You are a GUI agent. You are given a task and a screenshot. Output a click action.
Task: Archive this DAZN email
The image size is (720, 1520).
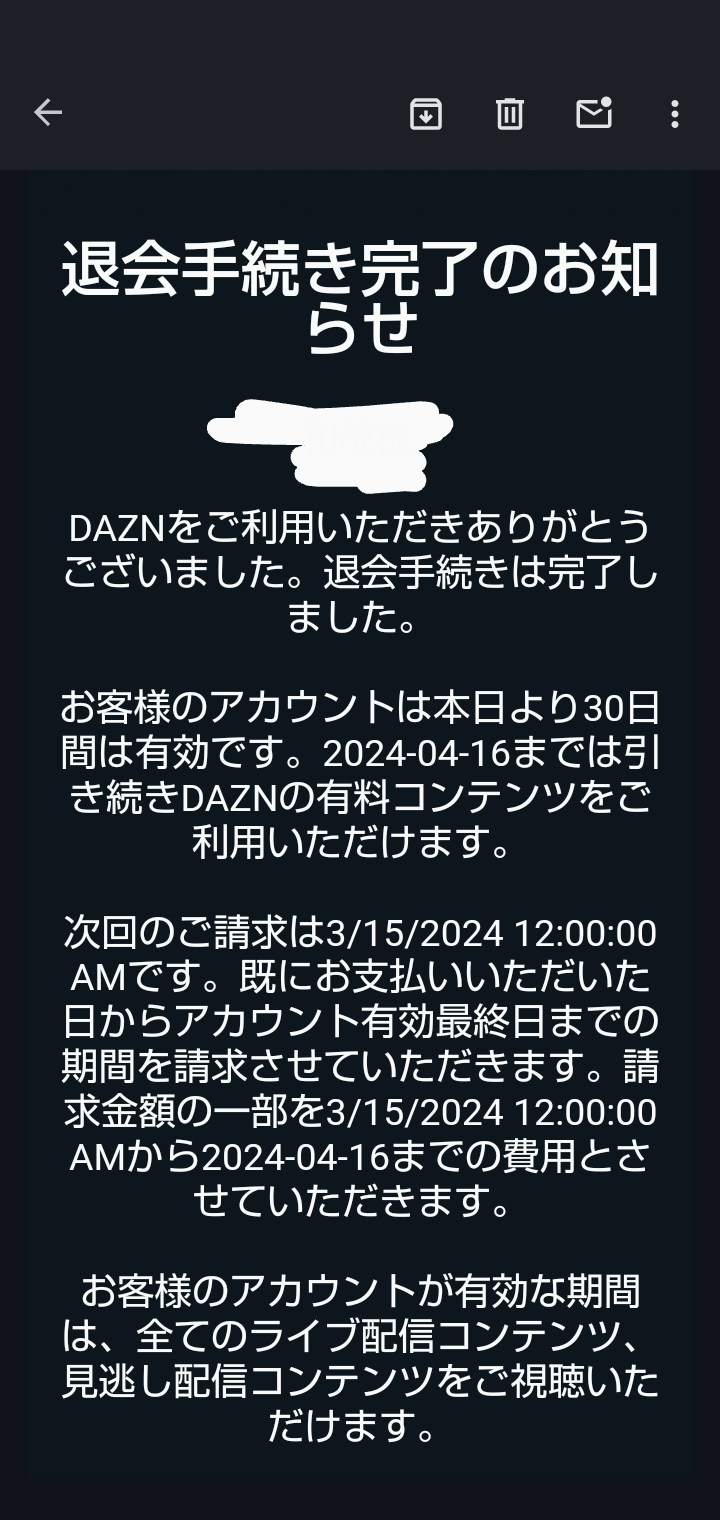coord(426,114)
